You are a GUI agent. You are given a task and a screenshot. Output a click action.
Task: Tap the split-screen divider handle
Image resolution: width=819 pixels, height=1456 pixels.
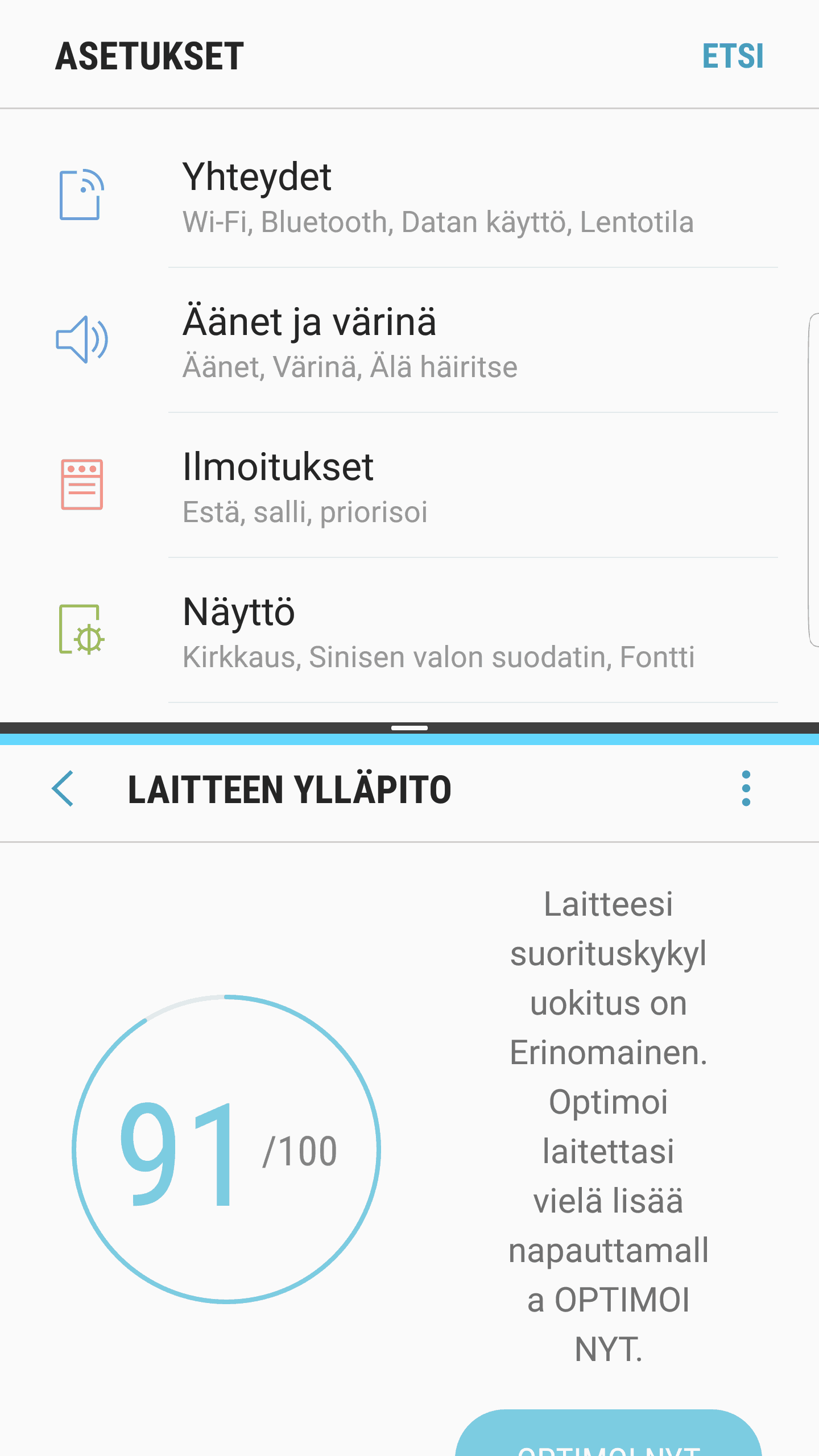(x=409, y=728)
